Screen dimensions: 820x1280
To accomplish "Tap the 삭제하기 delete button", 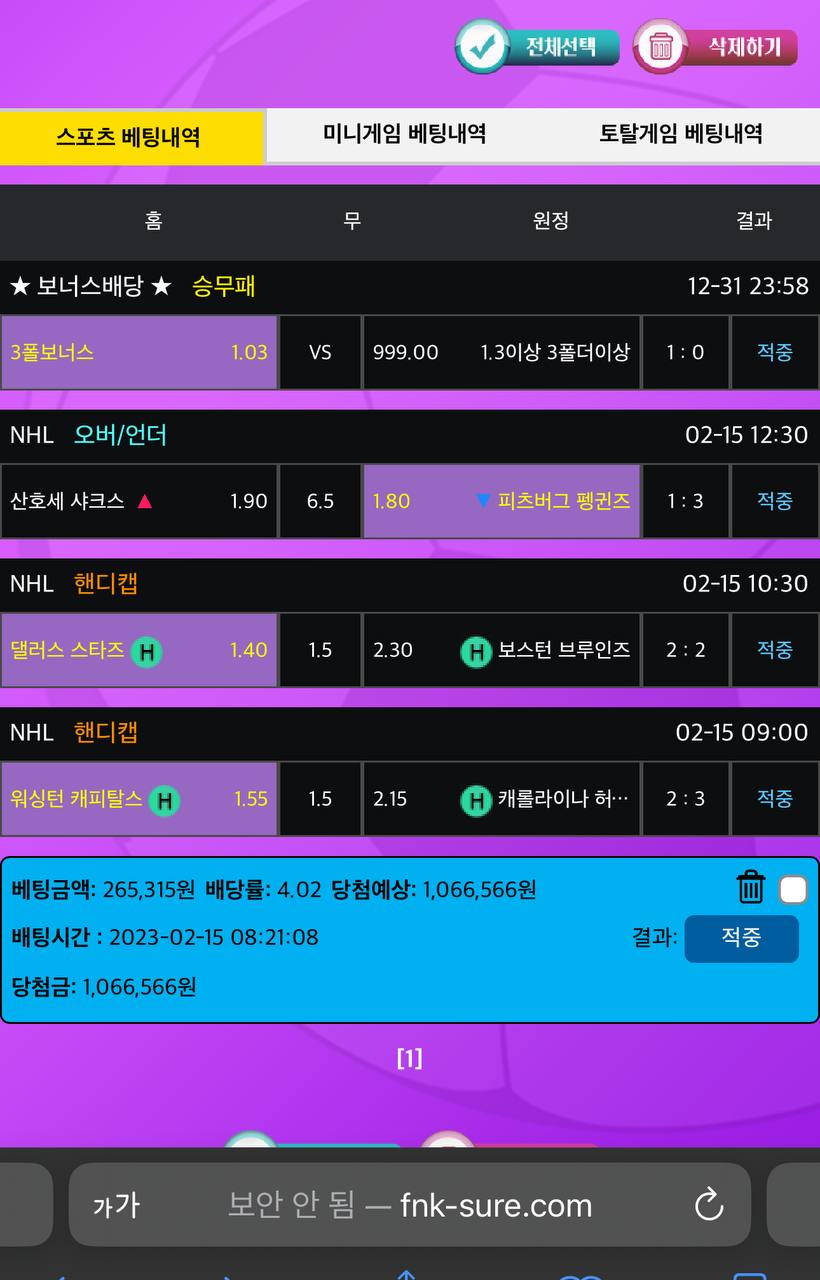I will coord(716,47).
